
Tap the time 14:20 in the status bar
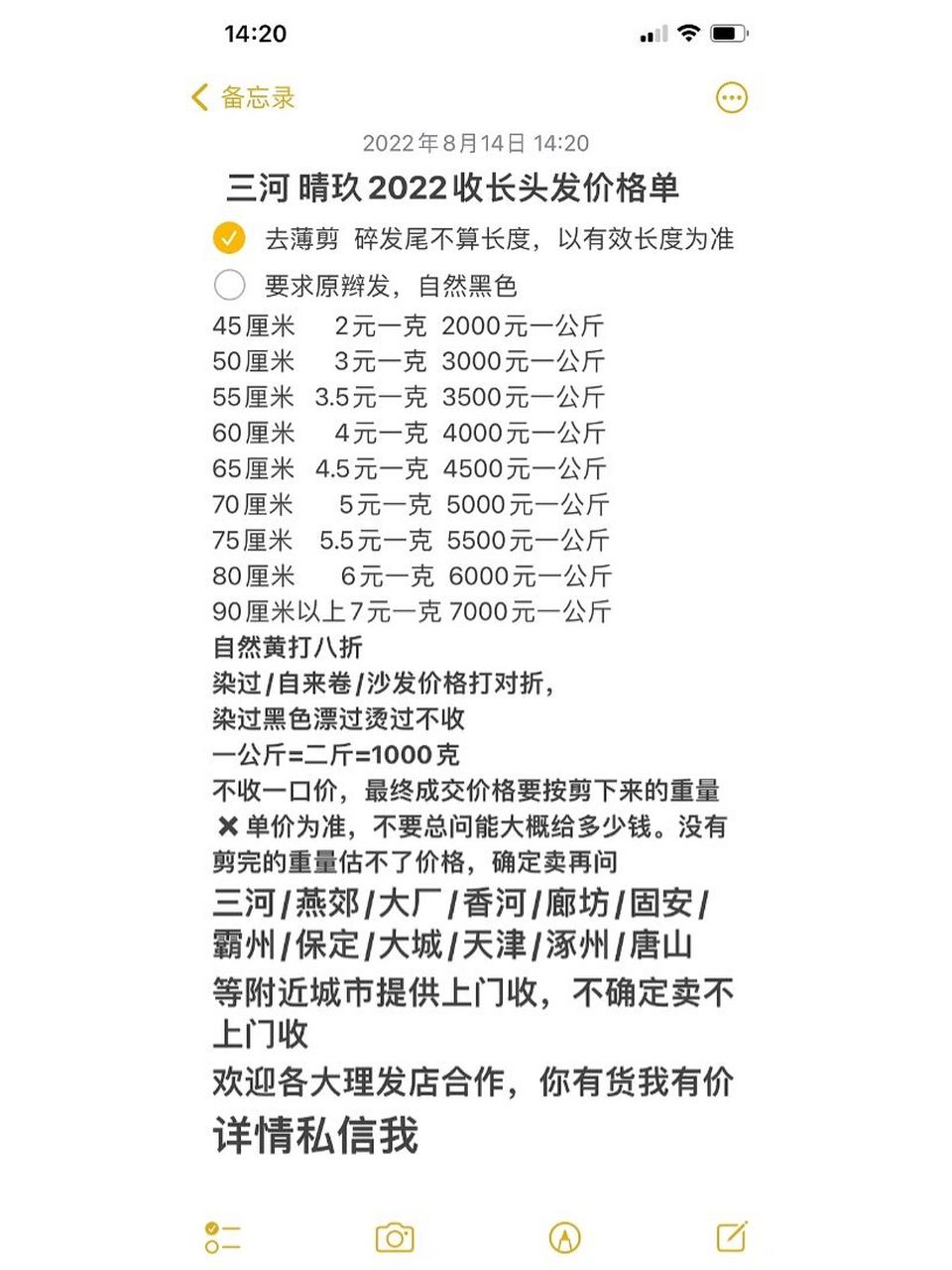254,31
